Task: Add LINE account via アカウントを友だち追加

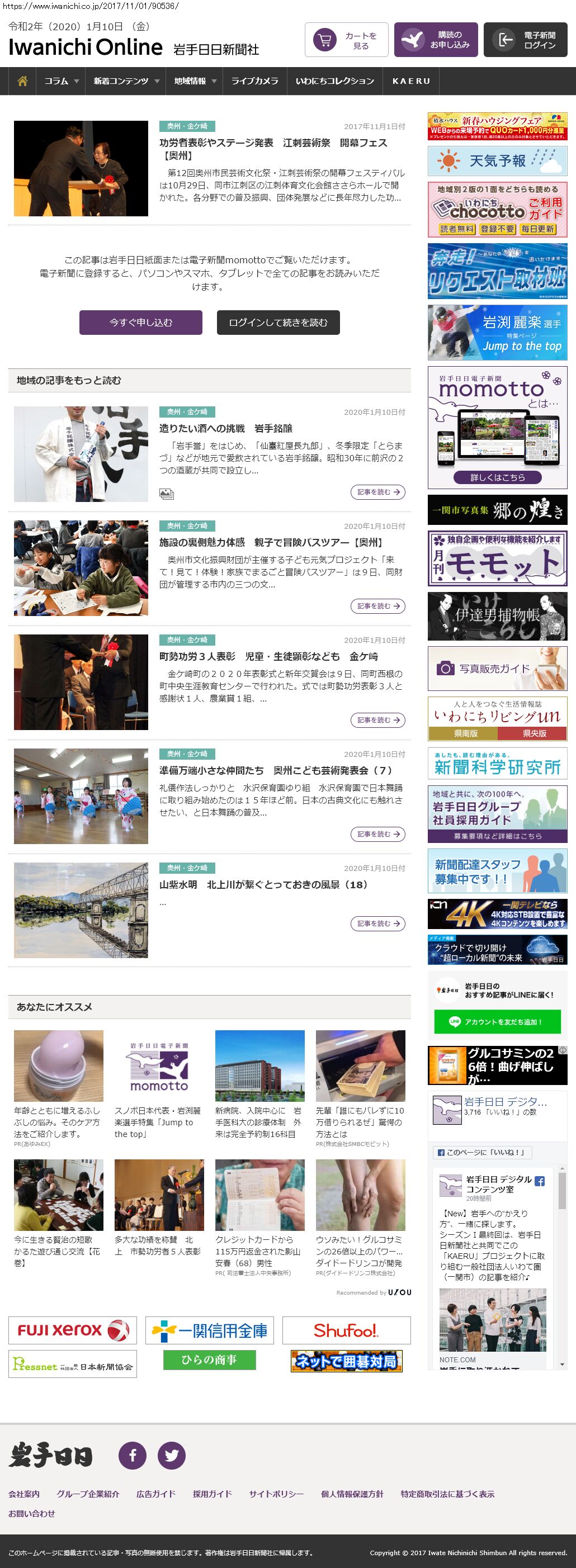Action: [497, 1022]
